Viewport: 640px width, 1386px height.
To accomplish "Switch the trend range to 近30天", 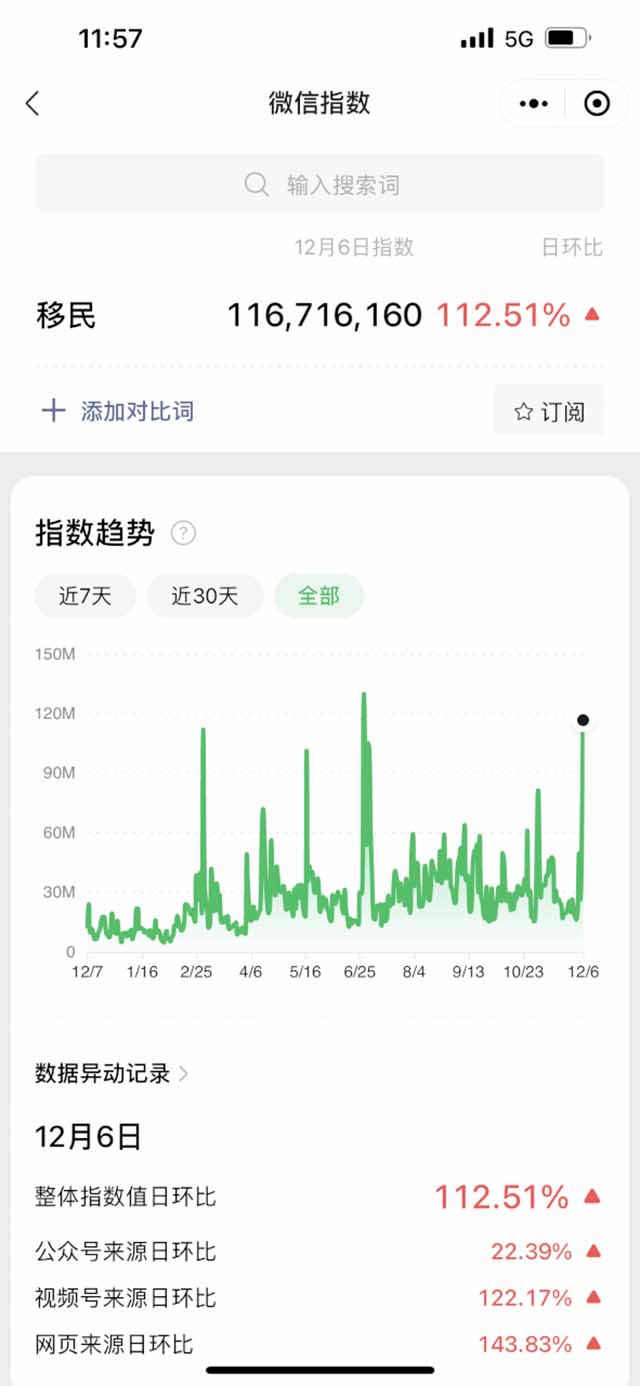I will coord(205,596).
